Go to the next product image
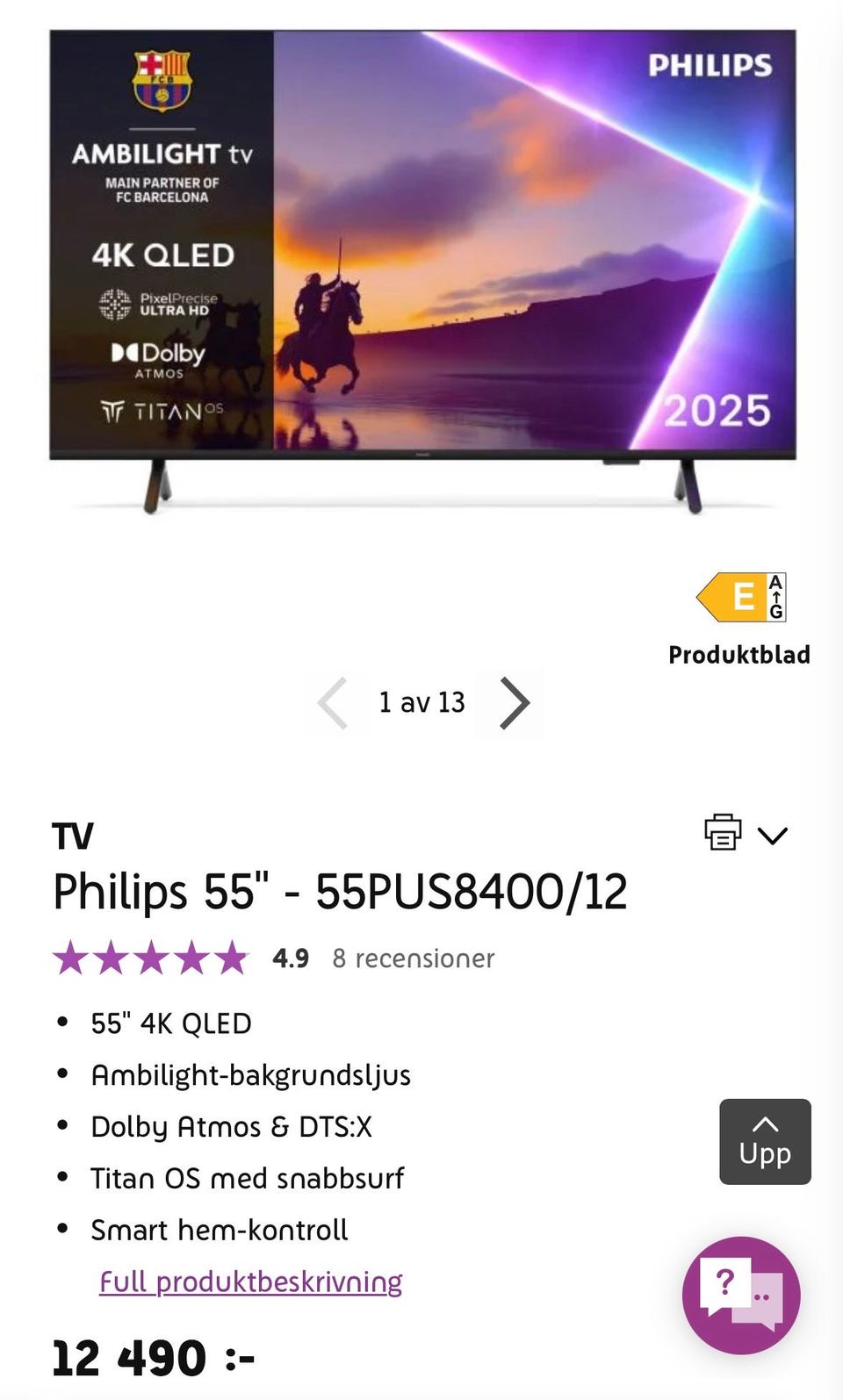The width and height of the screenshot is (843, 1400). (x=514, y=703)
